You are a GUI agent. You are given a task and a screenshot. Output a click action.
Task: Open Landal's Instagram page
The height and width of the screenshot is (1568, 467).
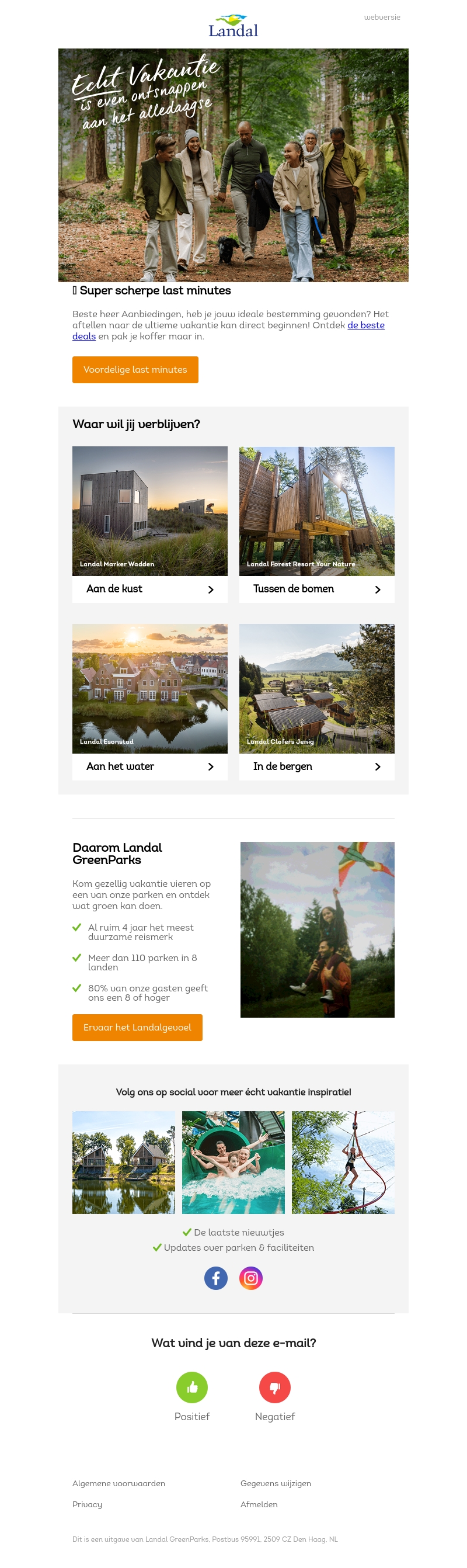[x=250, y=1278]
